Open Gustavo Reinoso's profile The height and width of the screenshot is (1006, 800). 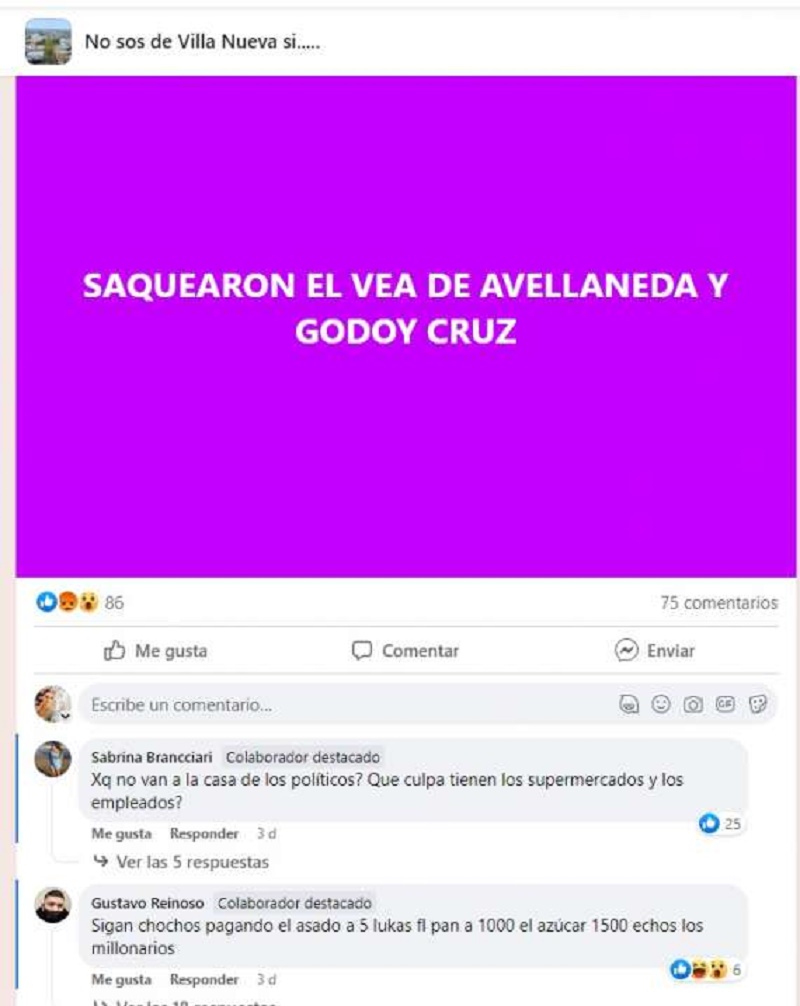(x=148, y=903)
